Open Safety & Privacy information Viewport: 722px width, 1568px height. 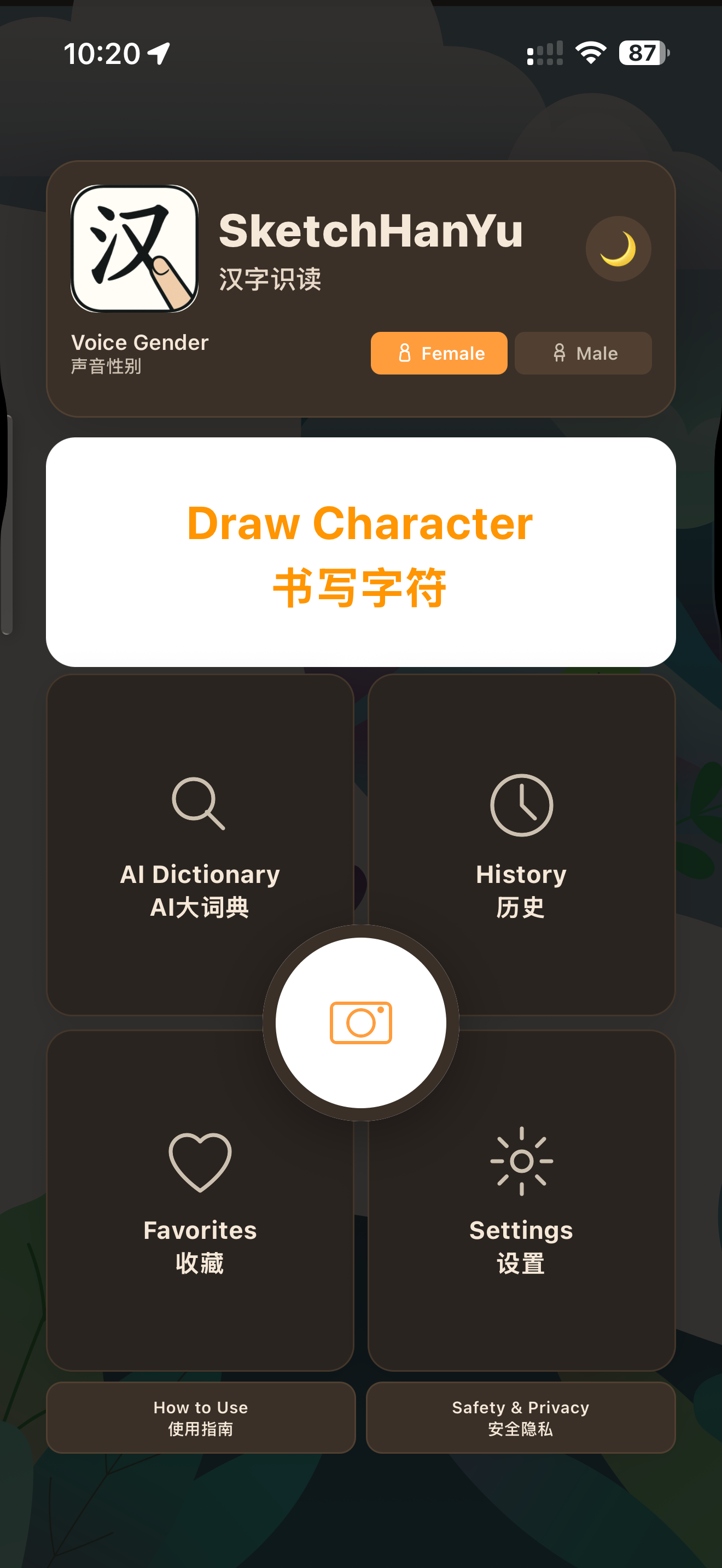[x=521, y=1418]
